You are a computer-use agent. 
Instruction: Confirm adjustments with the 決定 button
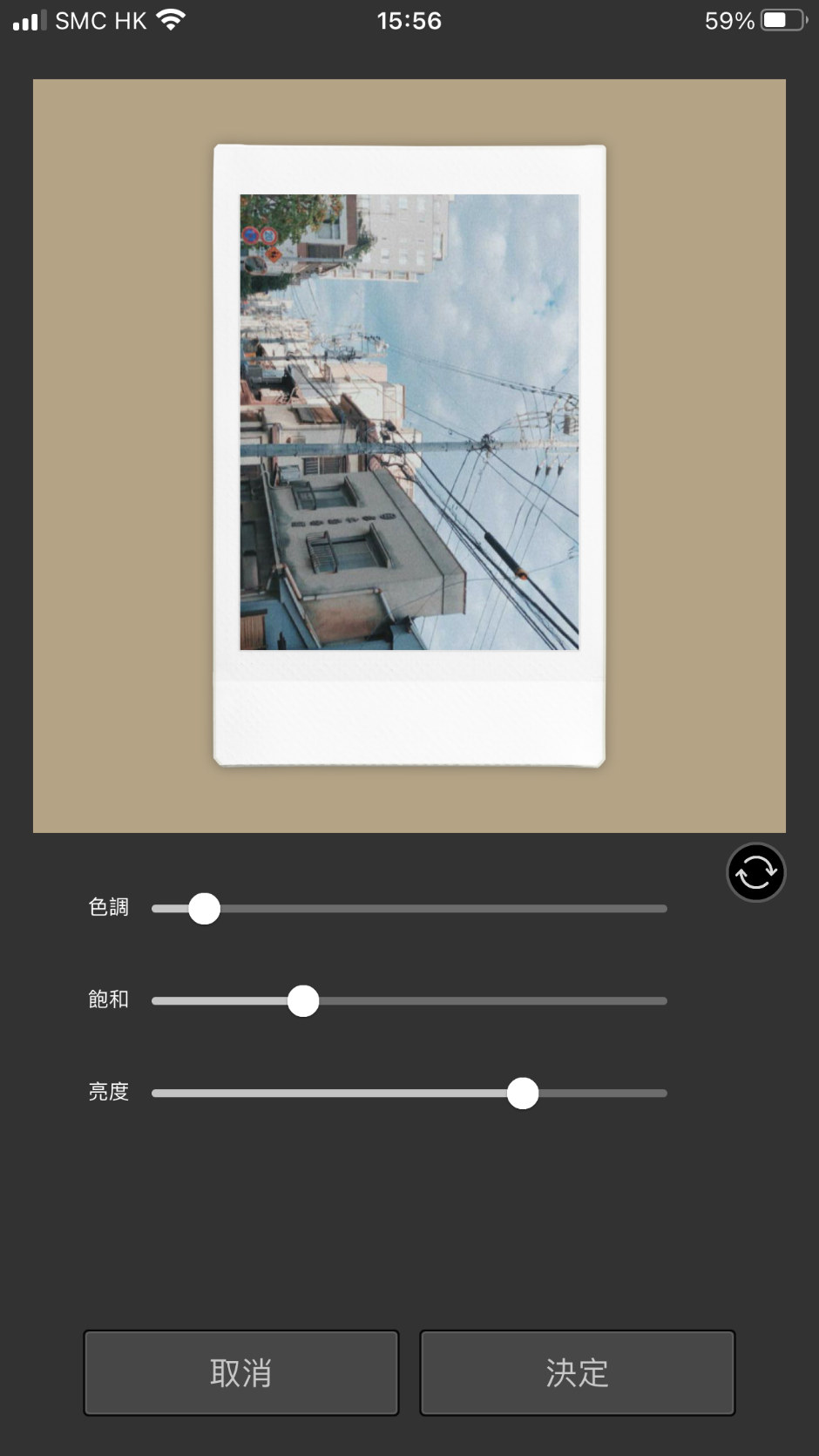click(577, 1372)
